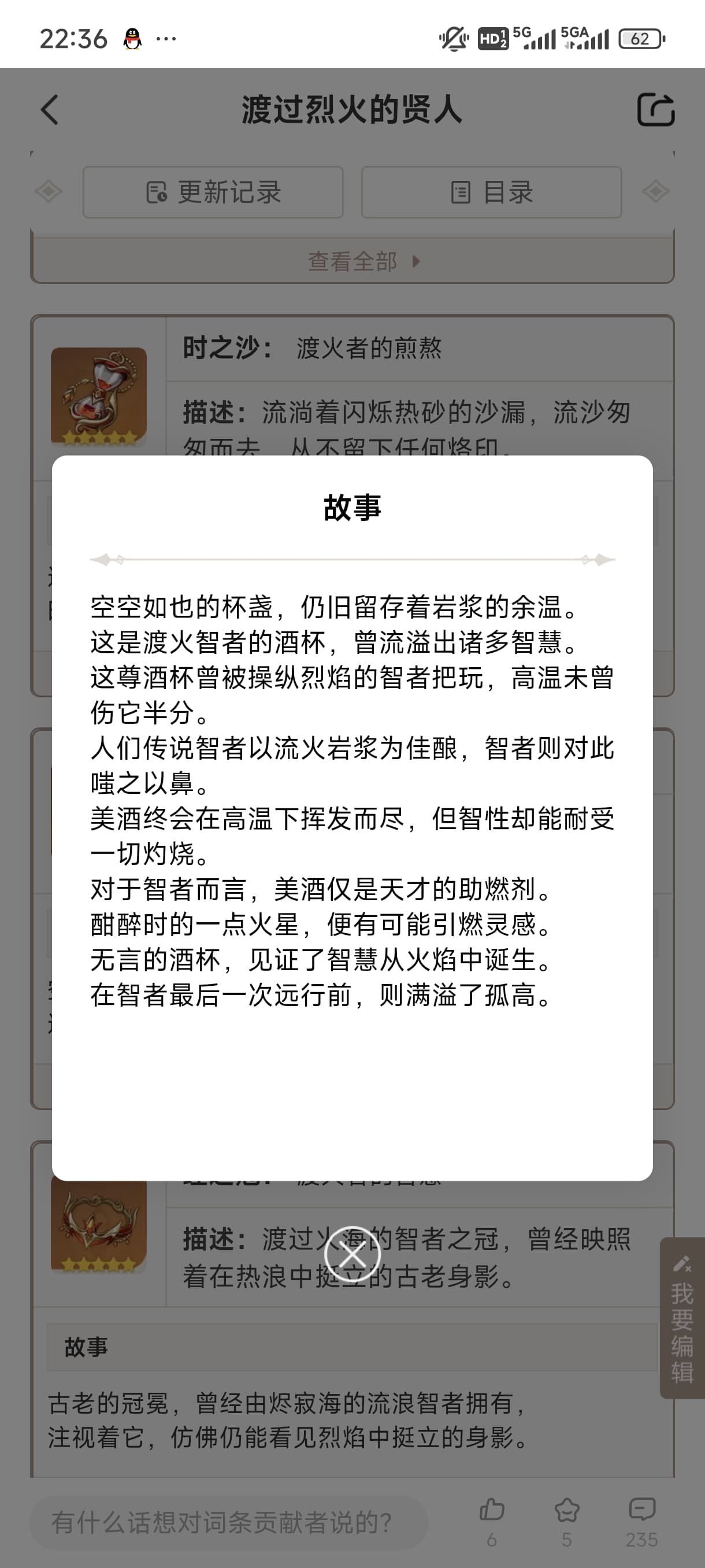705x1568 pixels.
Task: Go back from 渡过烈火的贤人 page
Action: point(50,110)
